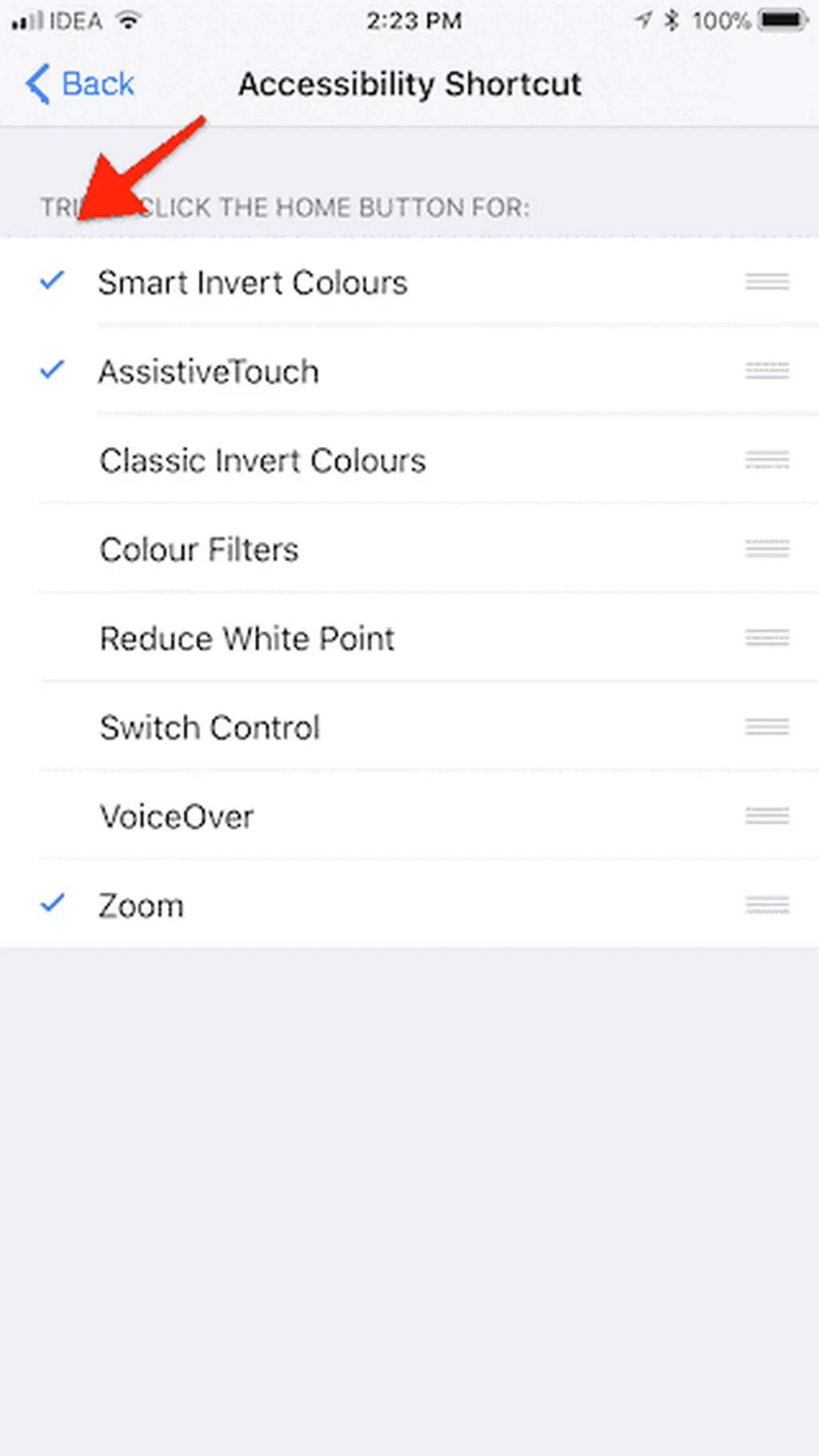Image resolution: width=819 pixels, height=1456 pixels.
Task: Uncheck Smart Invert Colours shortcut
Action: (x=252, y=282)
